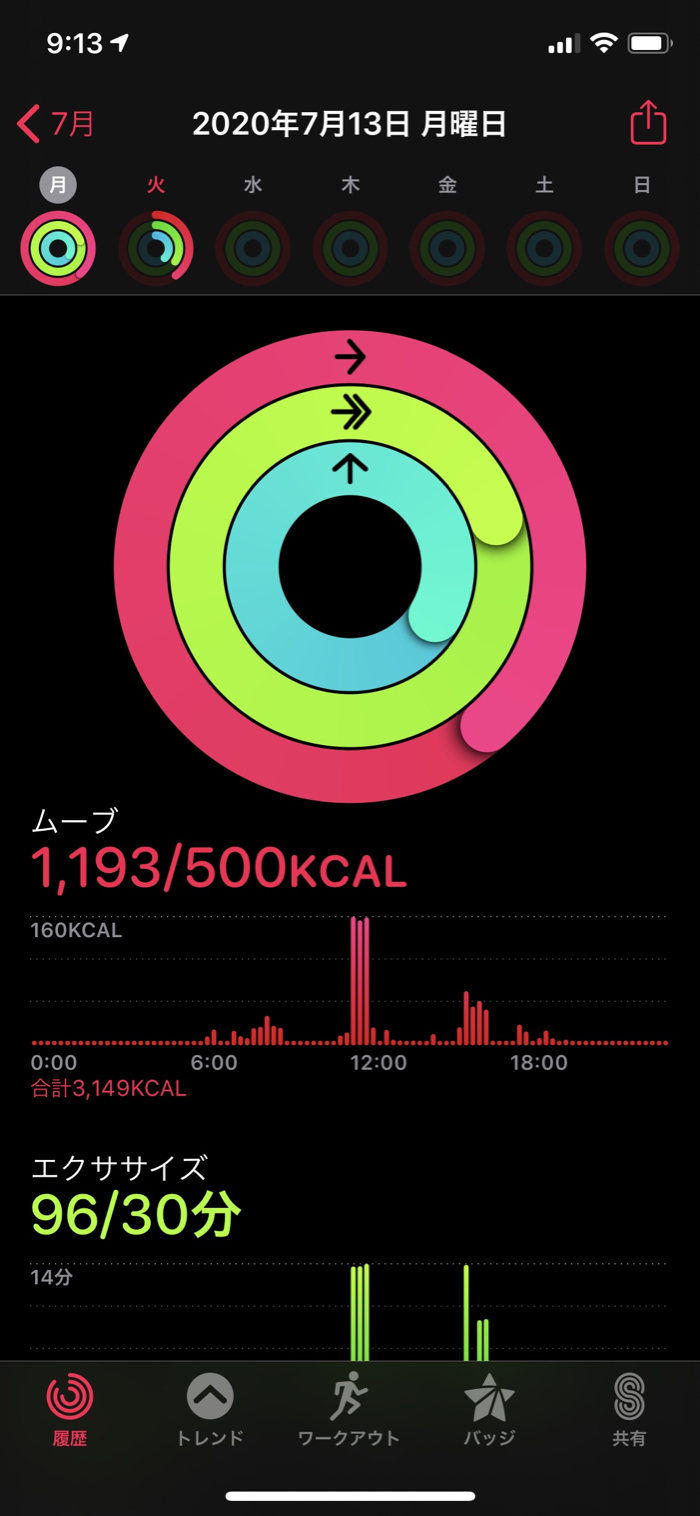Select Sunday (日) activity rings
This screenshot has height=1516, width=700.
[x=642, y=247]
